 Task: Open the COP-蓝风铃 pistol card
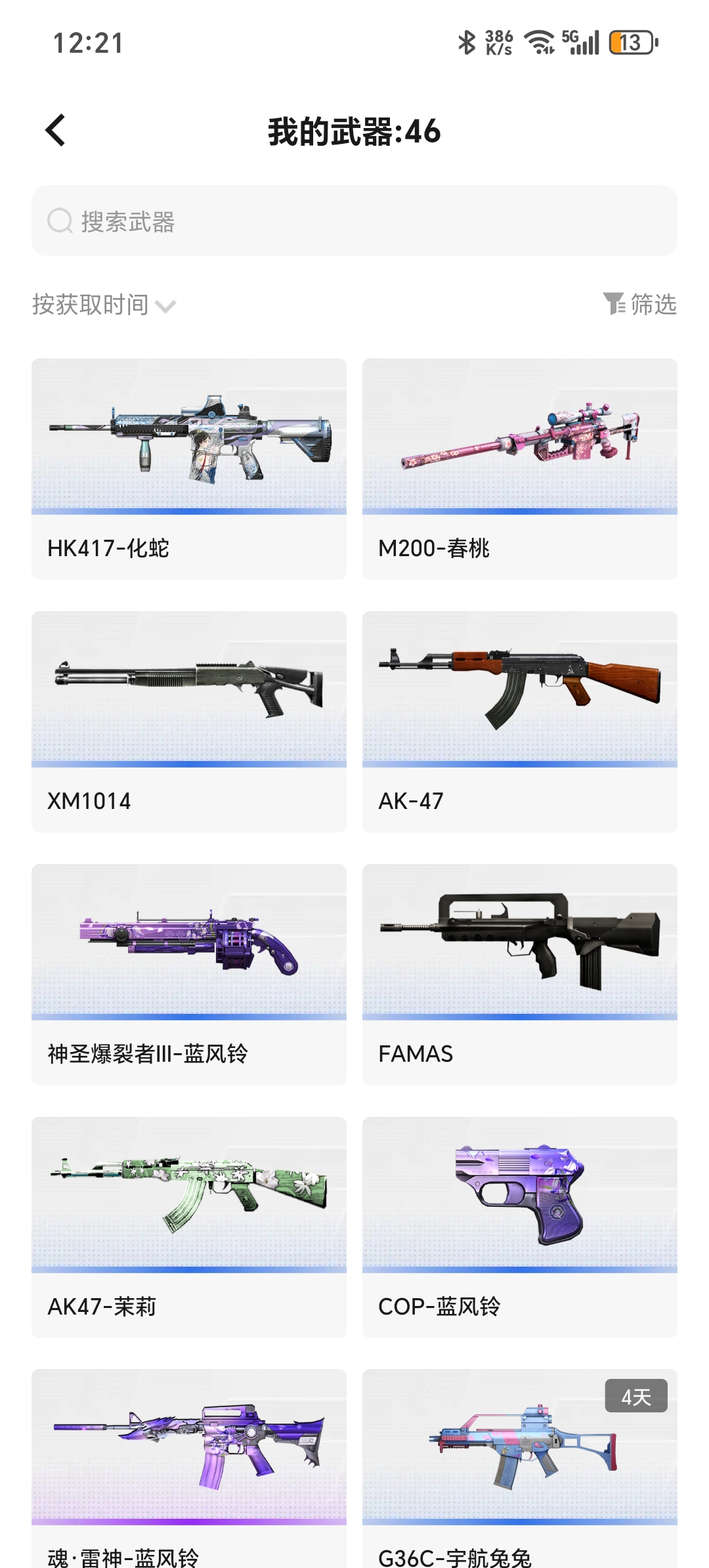pos(519,1227)
